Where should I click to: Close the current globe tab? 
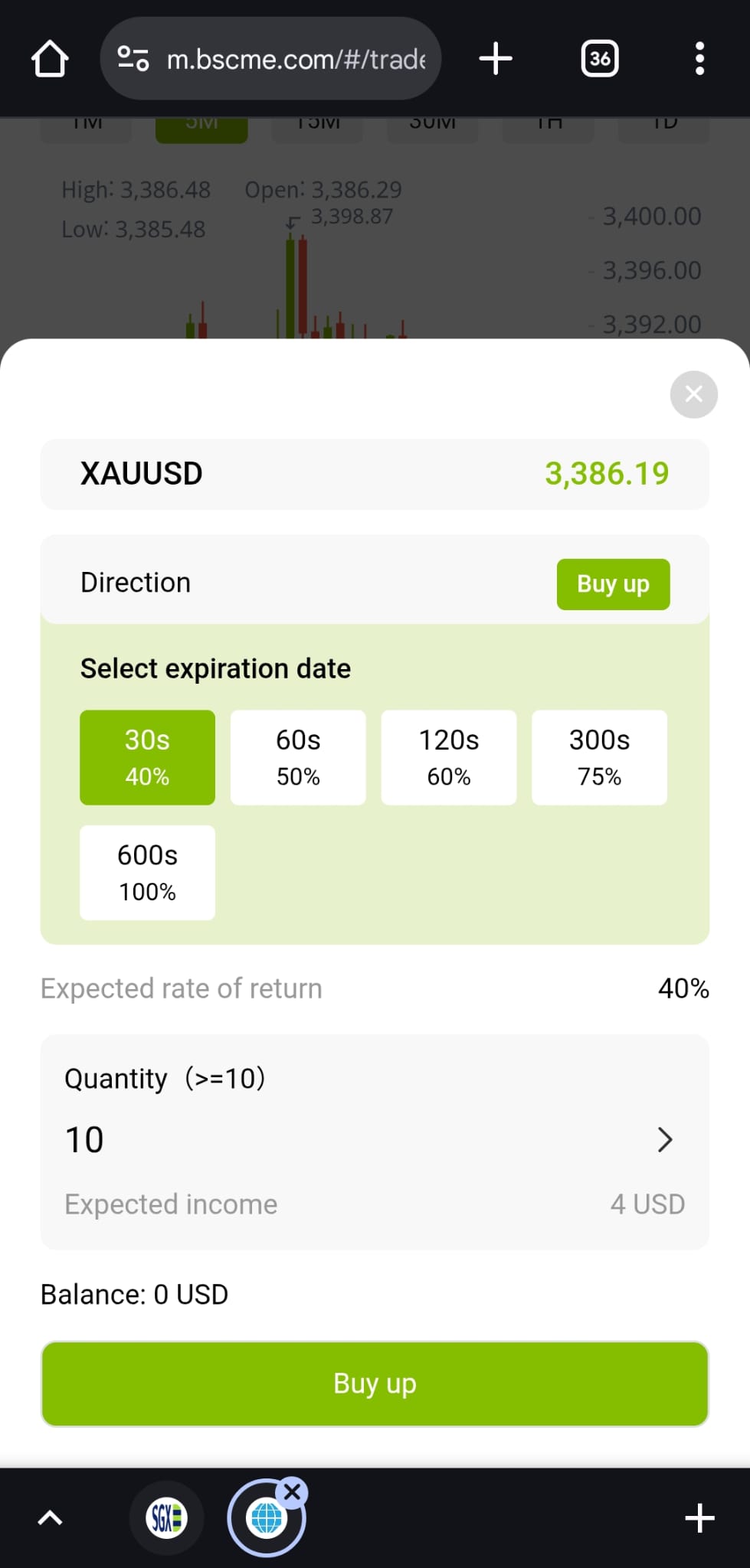click(x=292, y=1491)
